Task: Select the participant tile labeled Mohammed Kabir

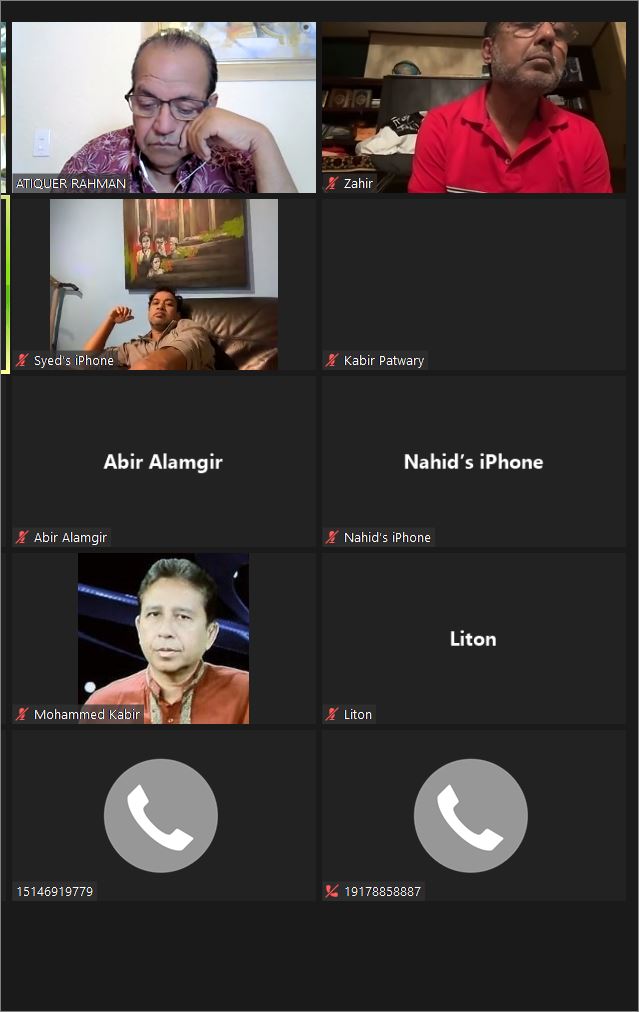Action: 163,638
